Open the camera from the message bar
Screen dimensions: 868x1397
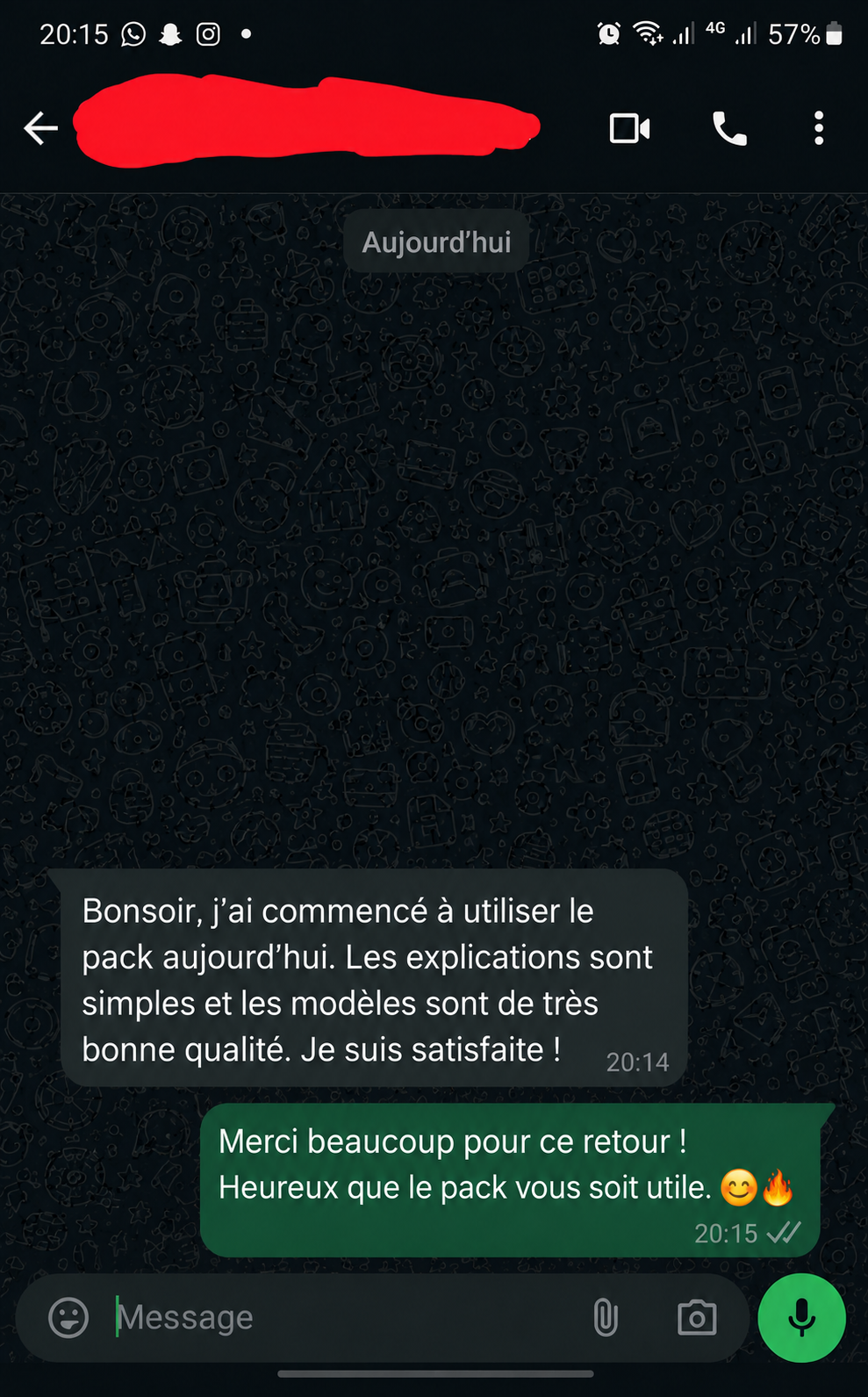(x=697, y=1318)
